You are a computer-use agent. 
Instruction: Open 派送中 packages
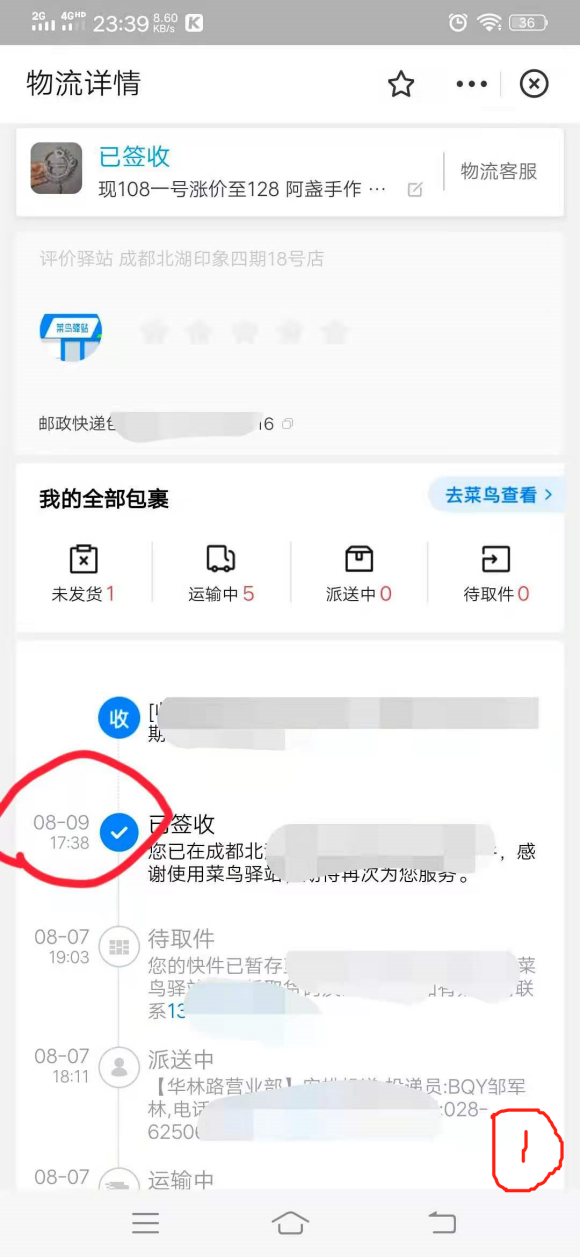pyautogui.click(x=358, y=573)
